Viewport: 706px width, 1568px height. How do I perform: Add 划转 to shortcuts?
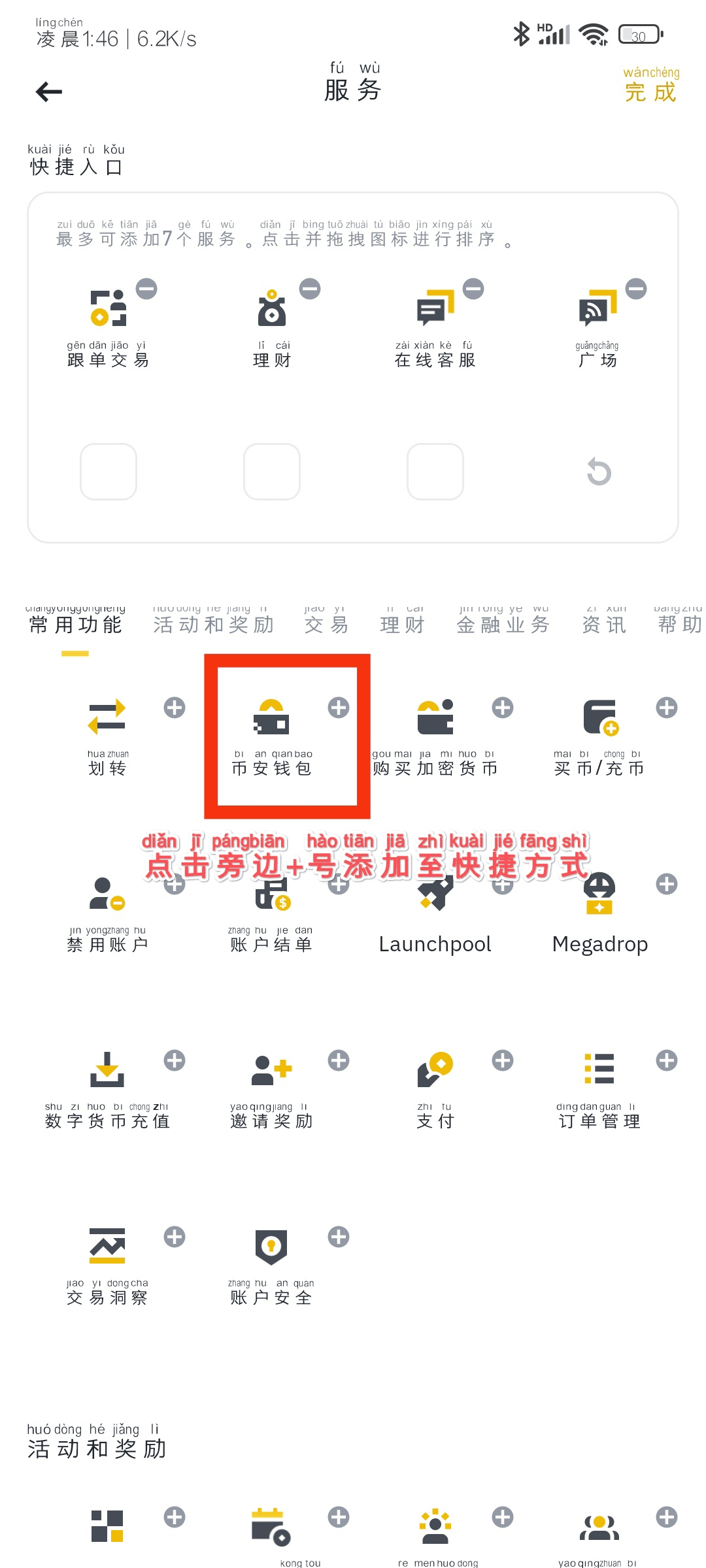pyautogui.click(x=175, y=708)
